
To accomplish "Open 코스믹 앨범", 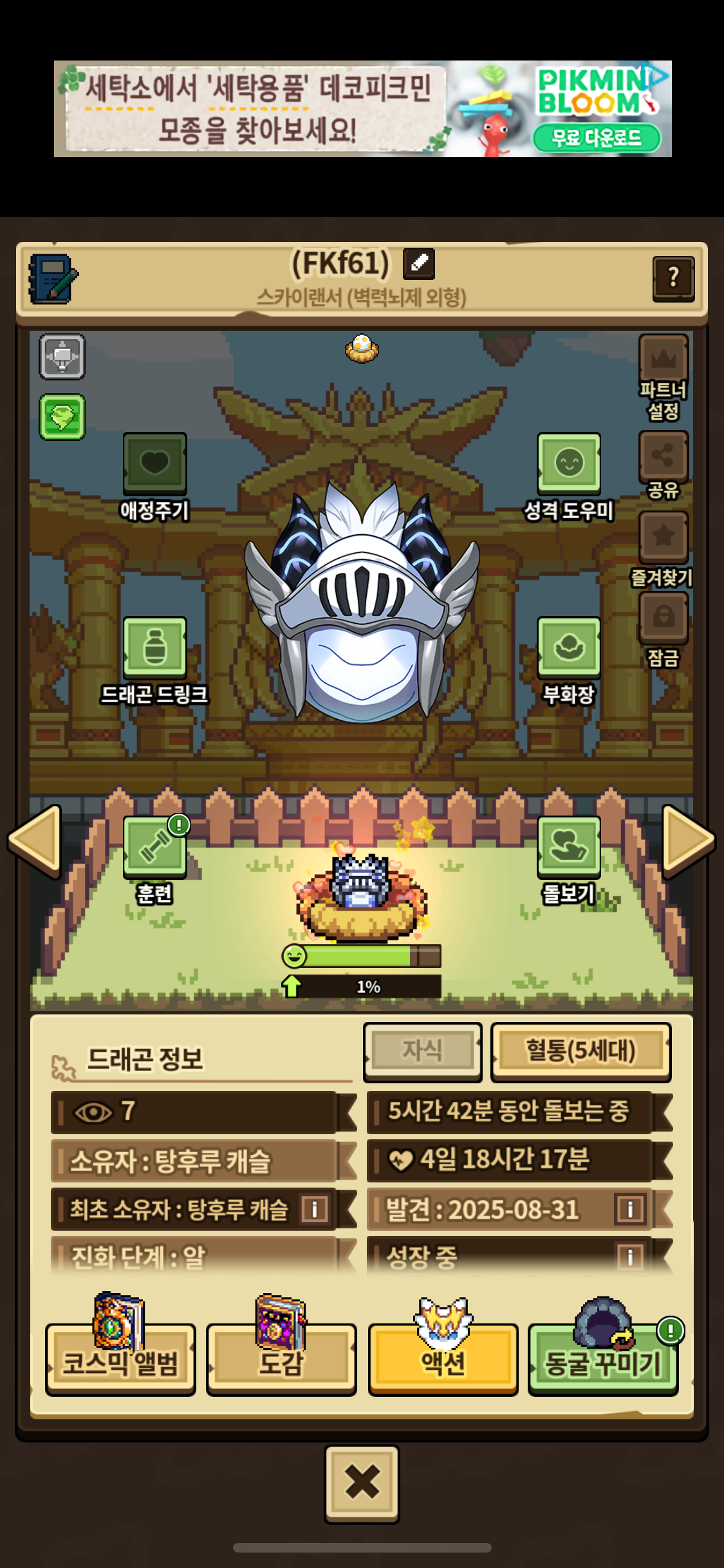I will [120, 1358].
